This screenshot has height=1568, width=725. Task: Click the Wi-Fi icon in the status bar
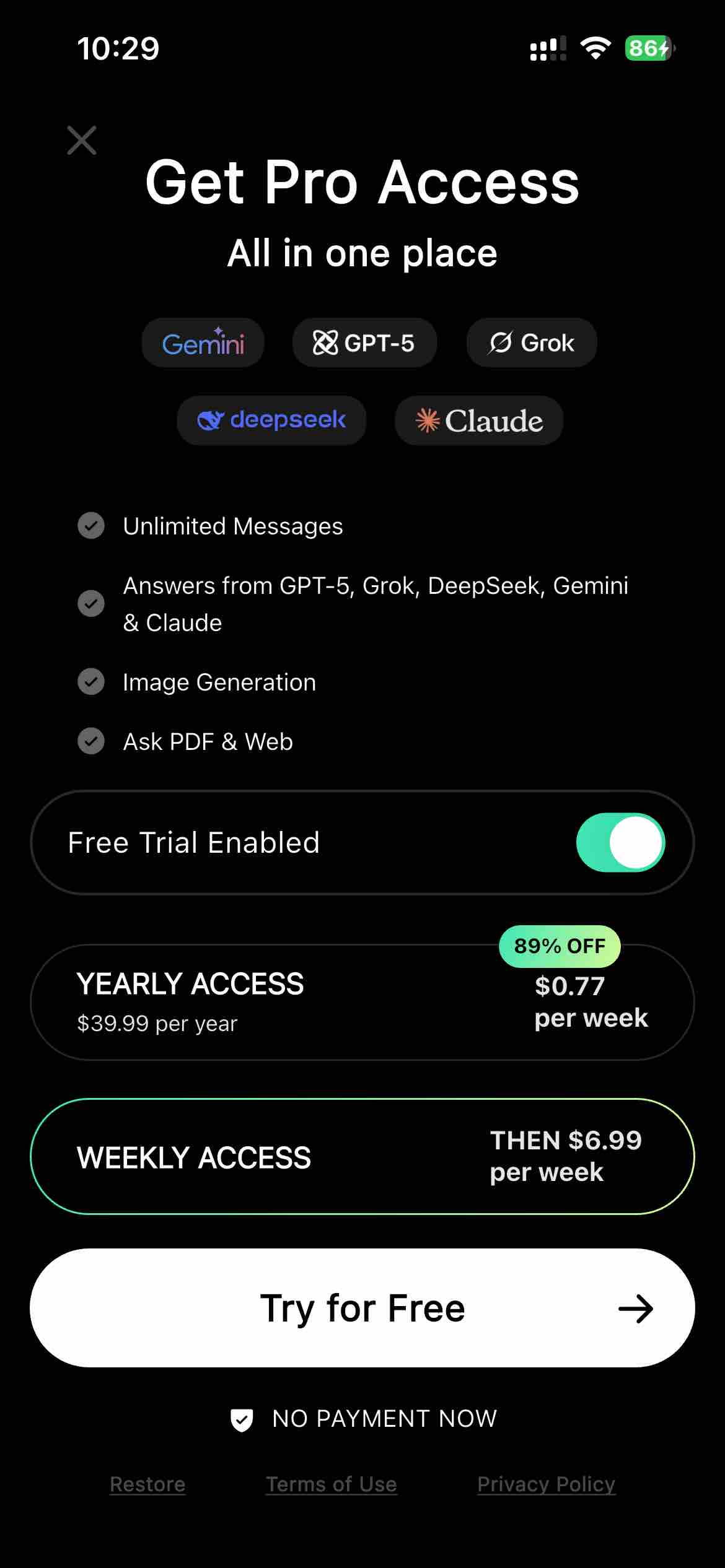click(595, 47)
